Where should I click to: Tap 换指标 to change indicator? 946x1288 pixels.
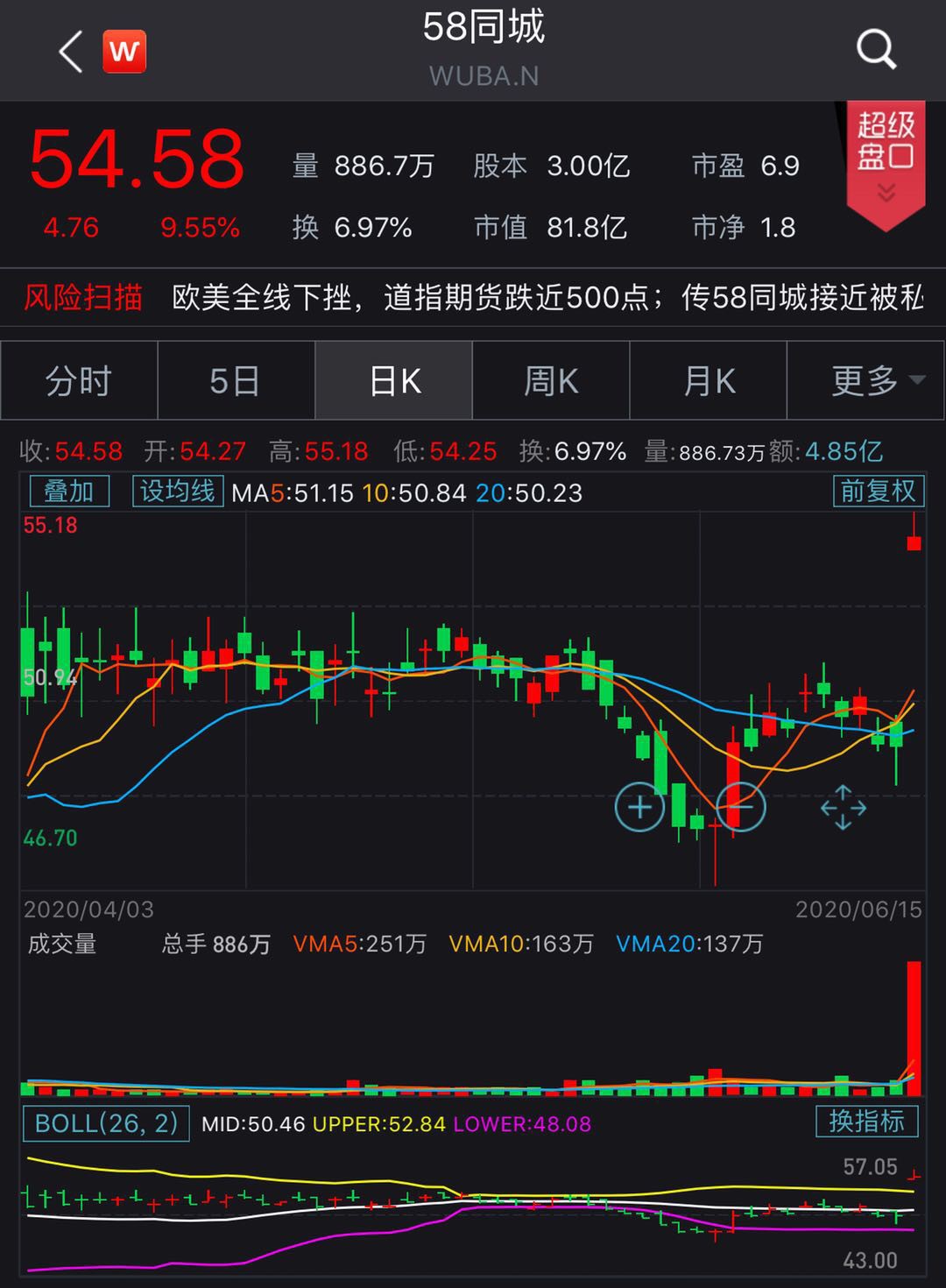point(866,1122)
